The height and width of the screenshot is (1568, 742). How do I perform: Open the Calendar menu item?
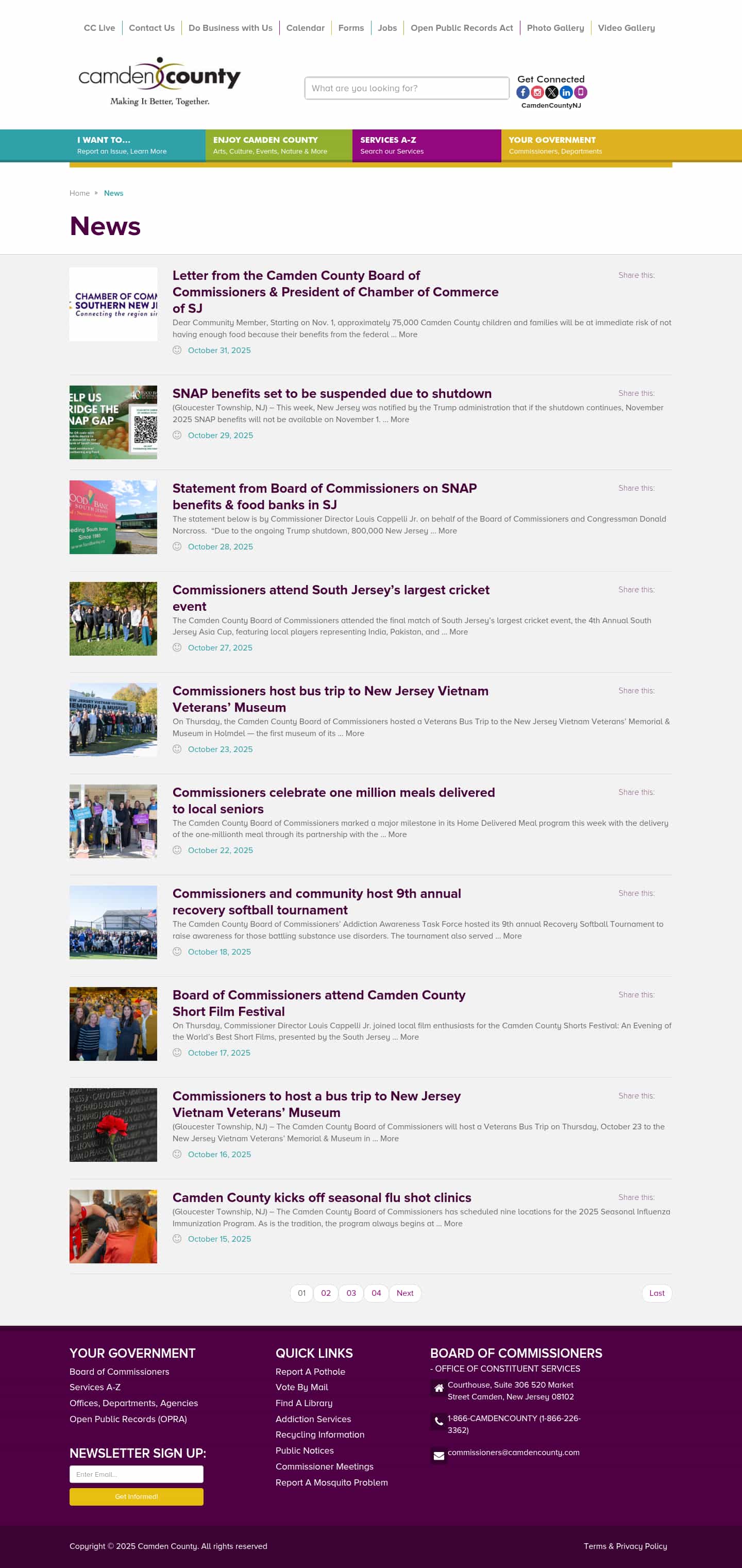pyautogui.click(x=306, y=27)
